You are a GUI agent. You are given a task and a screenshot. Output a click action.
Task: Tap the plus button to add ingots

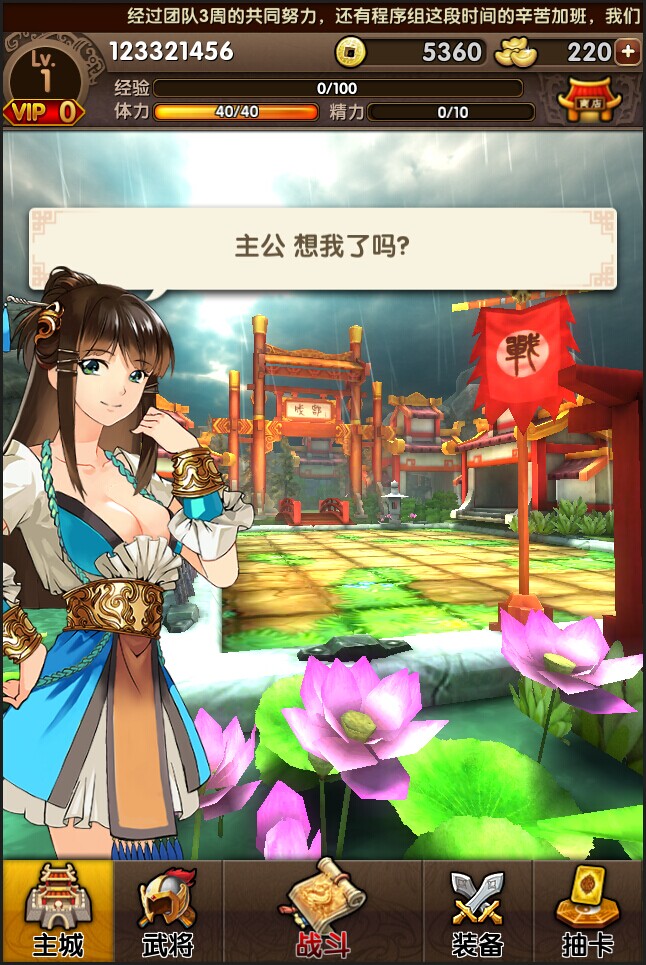point(628,51)
